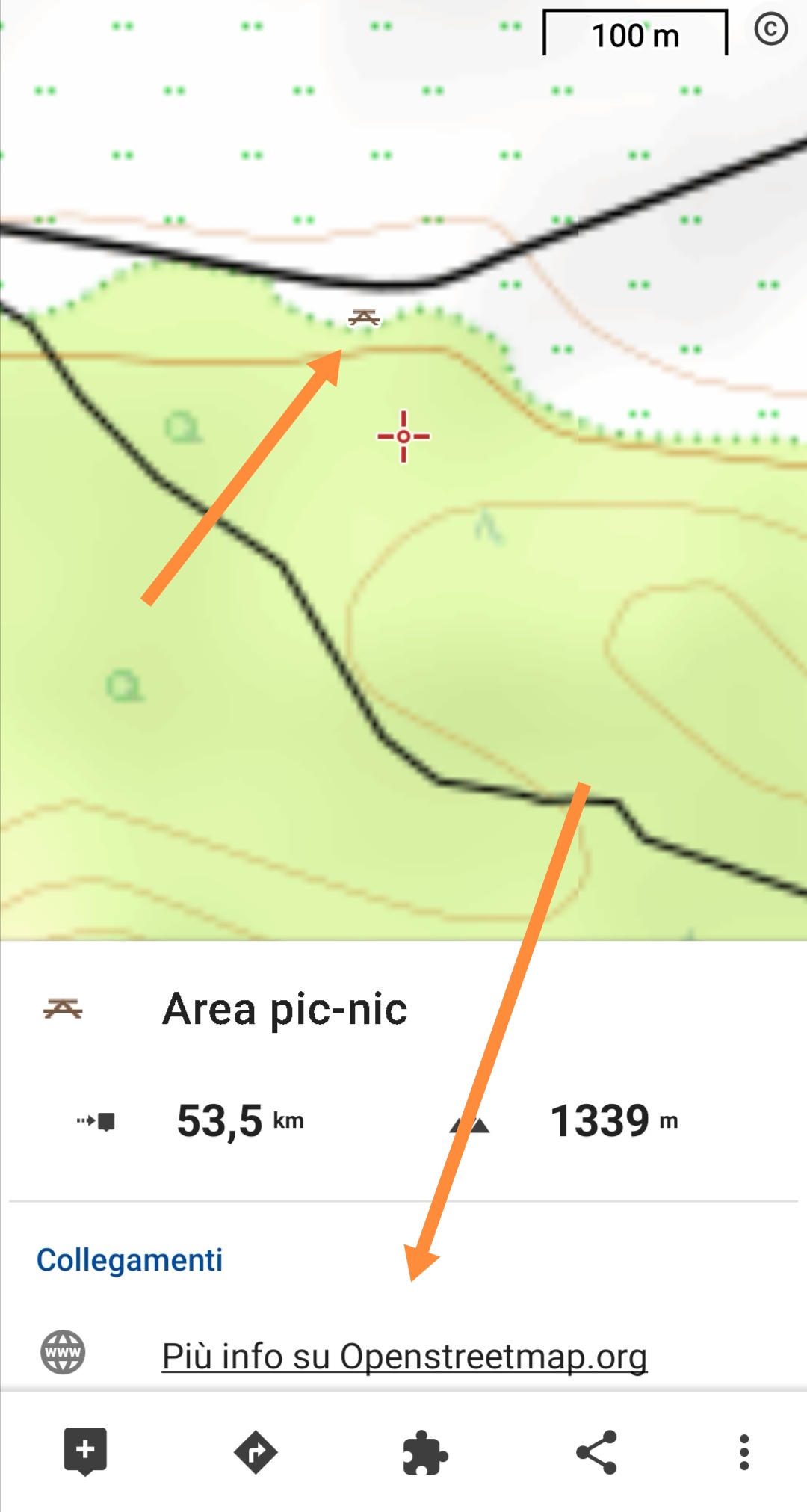Add a bookmark with the plus icon
This screenshot has height=1512, width=807.
(x=85, y=1451)
